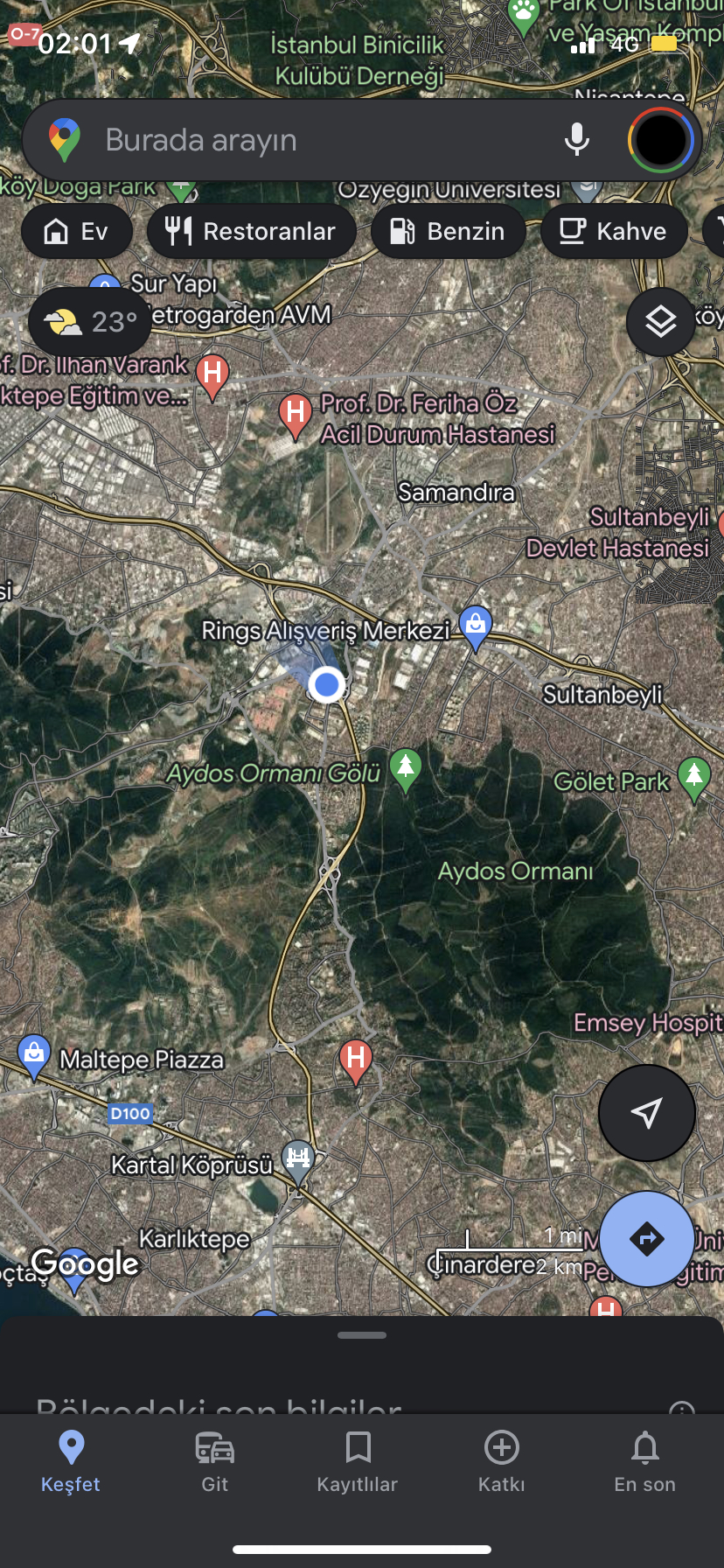Open the blue directions button
Screen dimensions: 724x1568
point(647,1239)
